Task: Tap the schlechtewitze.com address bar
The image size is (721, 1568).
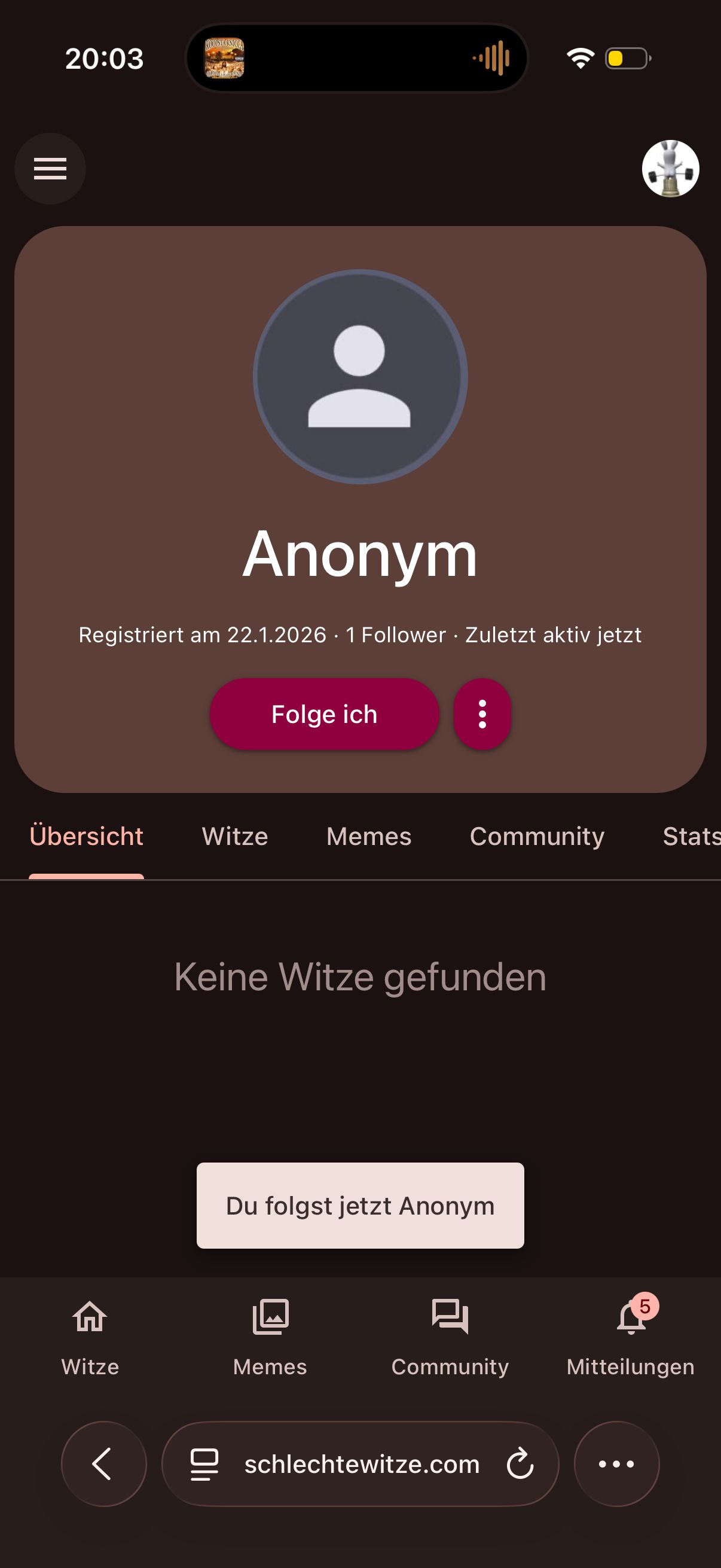Action: pyautogui.click(x=362, y=1463)
